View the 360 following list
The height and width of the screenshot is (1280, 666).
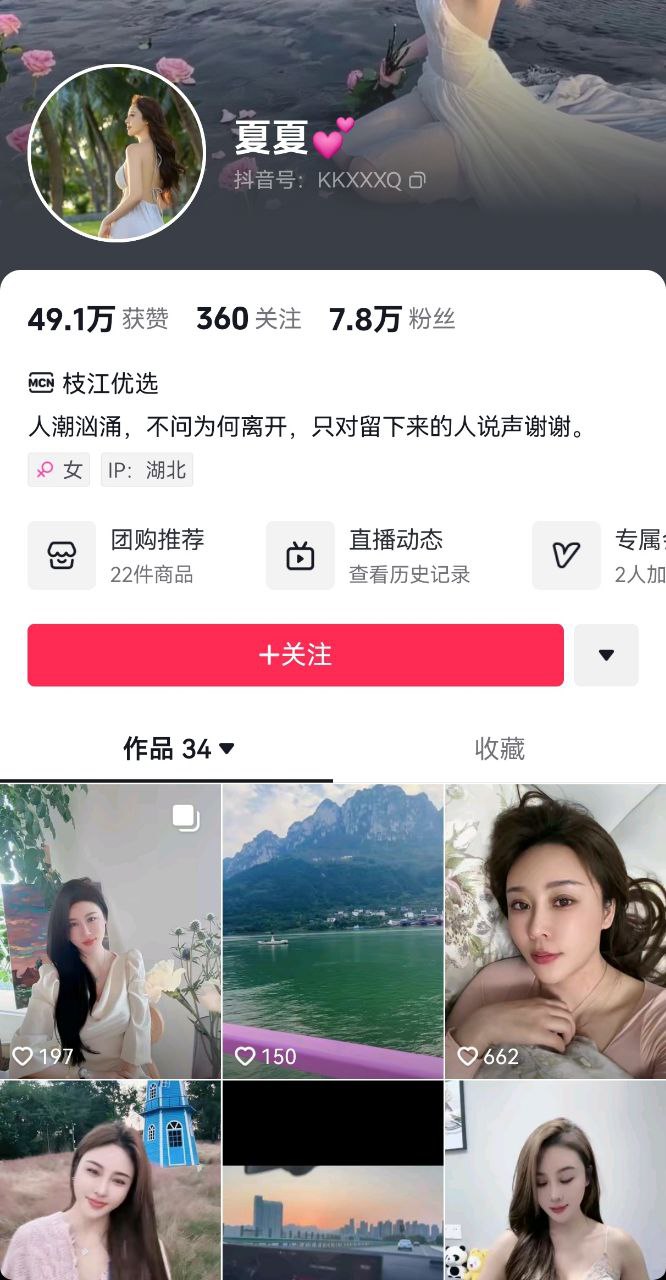click(x=248, y=319)
